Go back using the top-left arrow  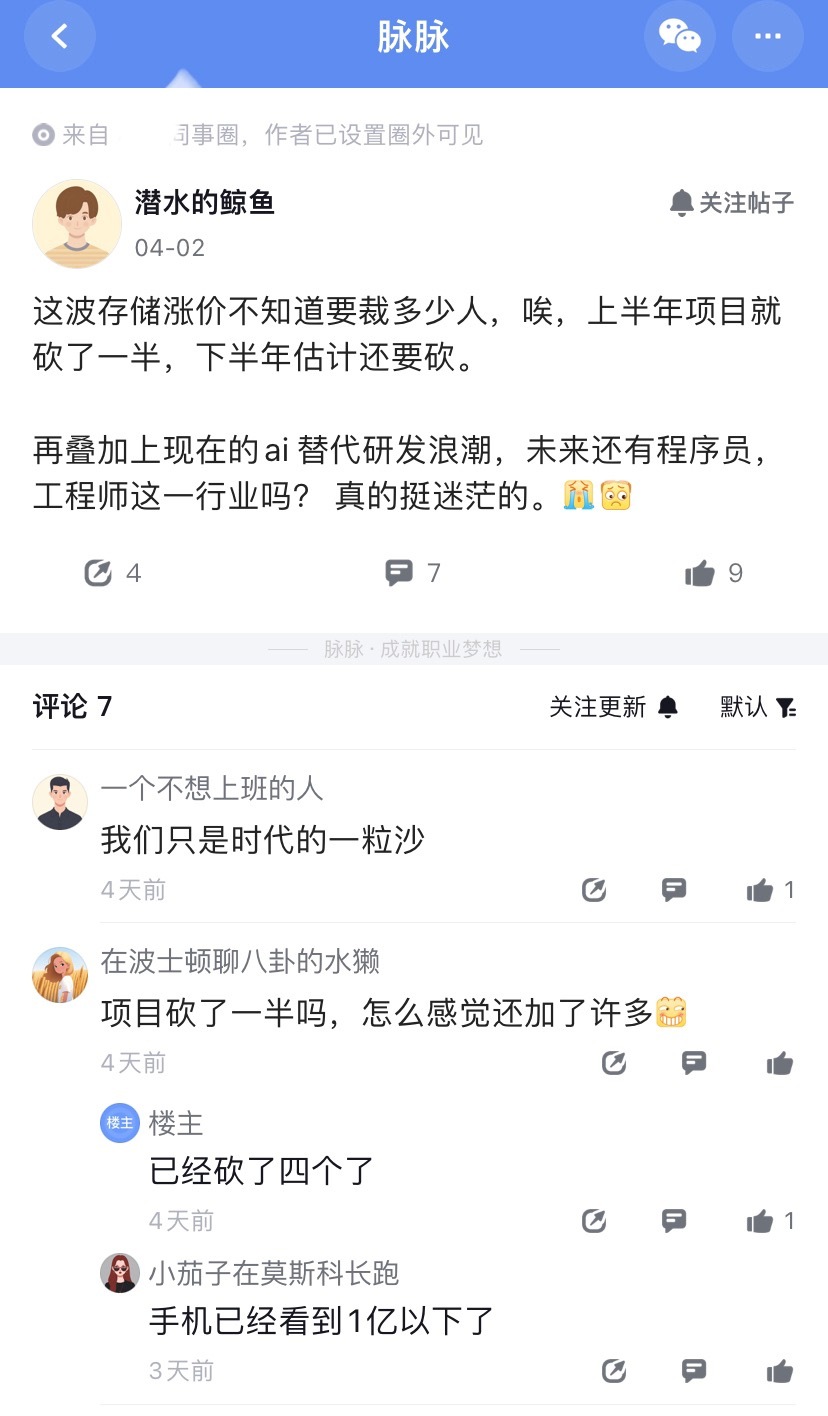(60, 36)
